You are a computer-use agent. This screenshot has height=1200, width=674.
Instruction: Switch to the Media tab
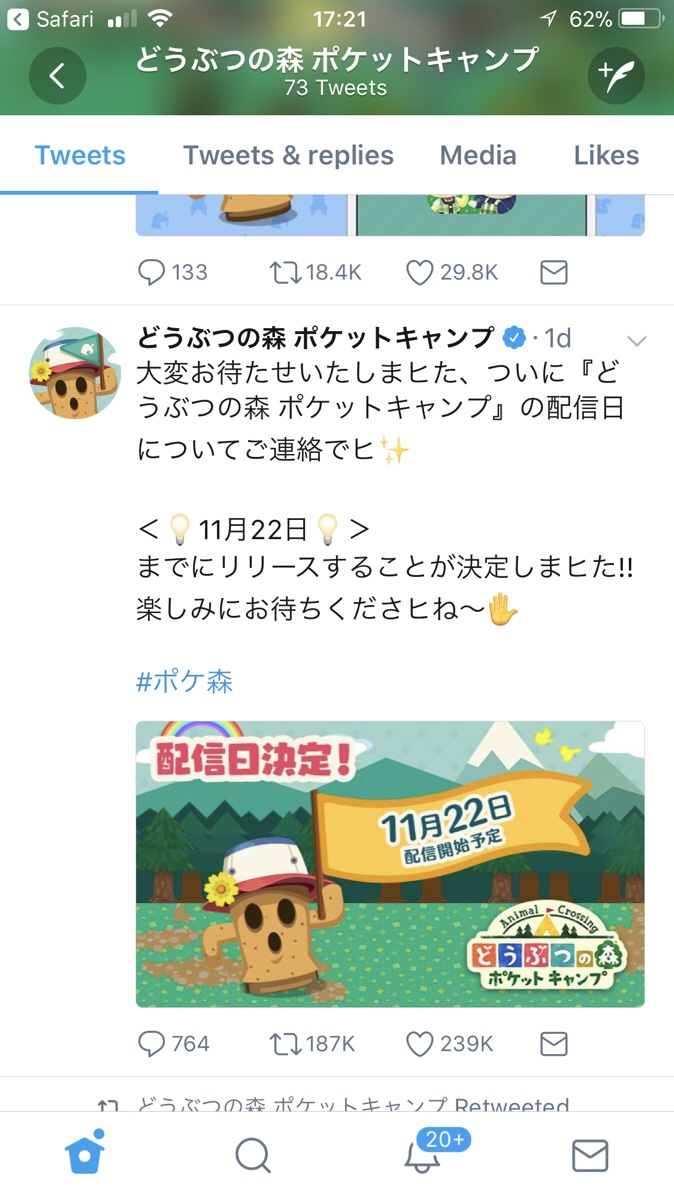point(478,156)
